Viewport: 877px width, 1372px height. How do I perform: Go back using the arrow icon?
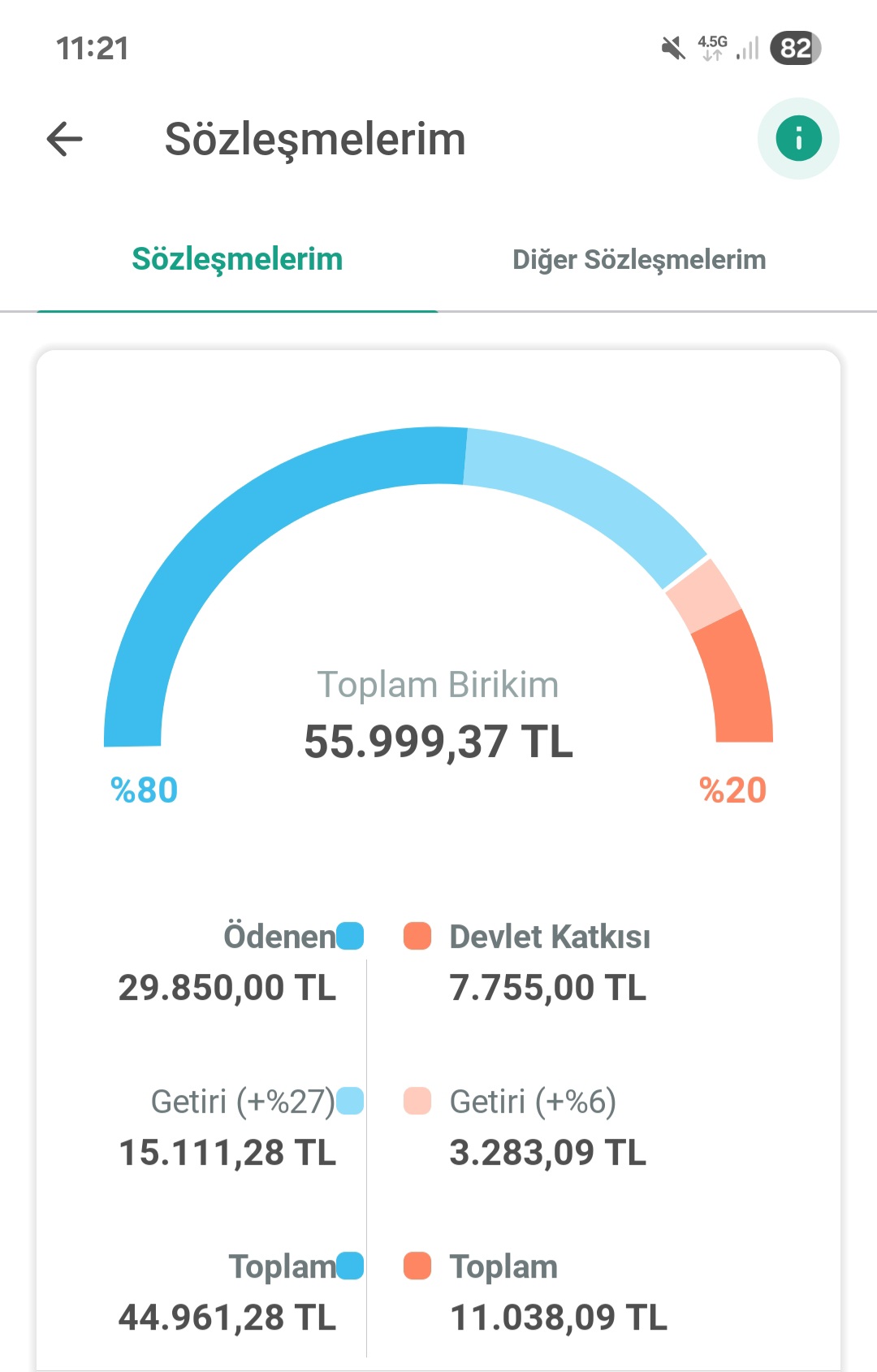click(65, 139)
